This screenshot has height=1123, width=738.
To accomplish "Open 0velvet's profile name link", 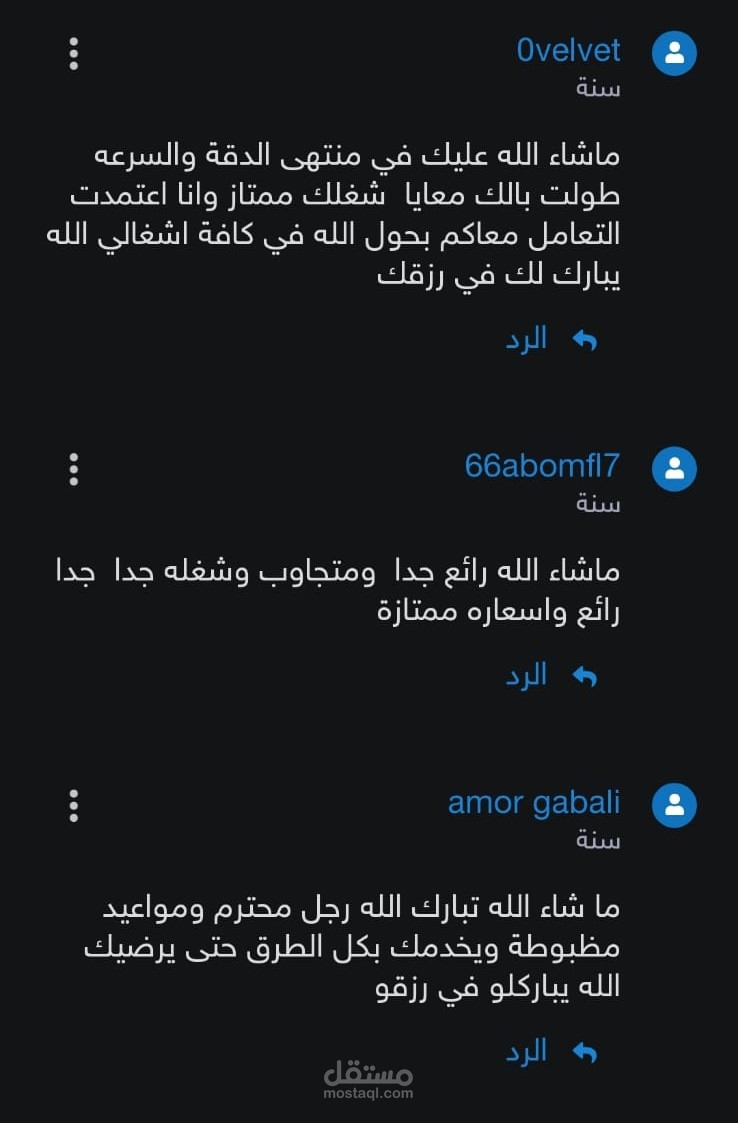I will click(x=568, y=50).
